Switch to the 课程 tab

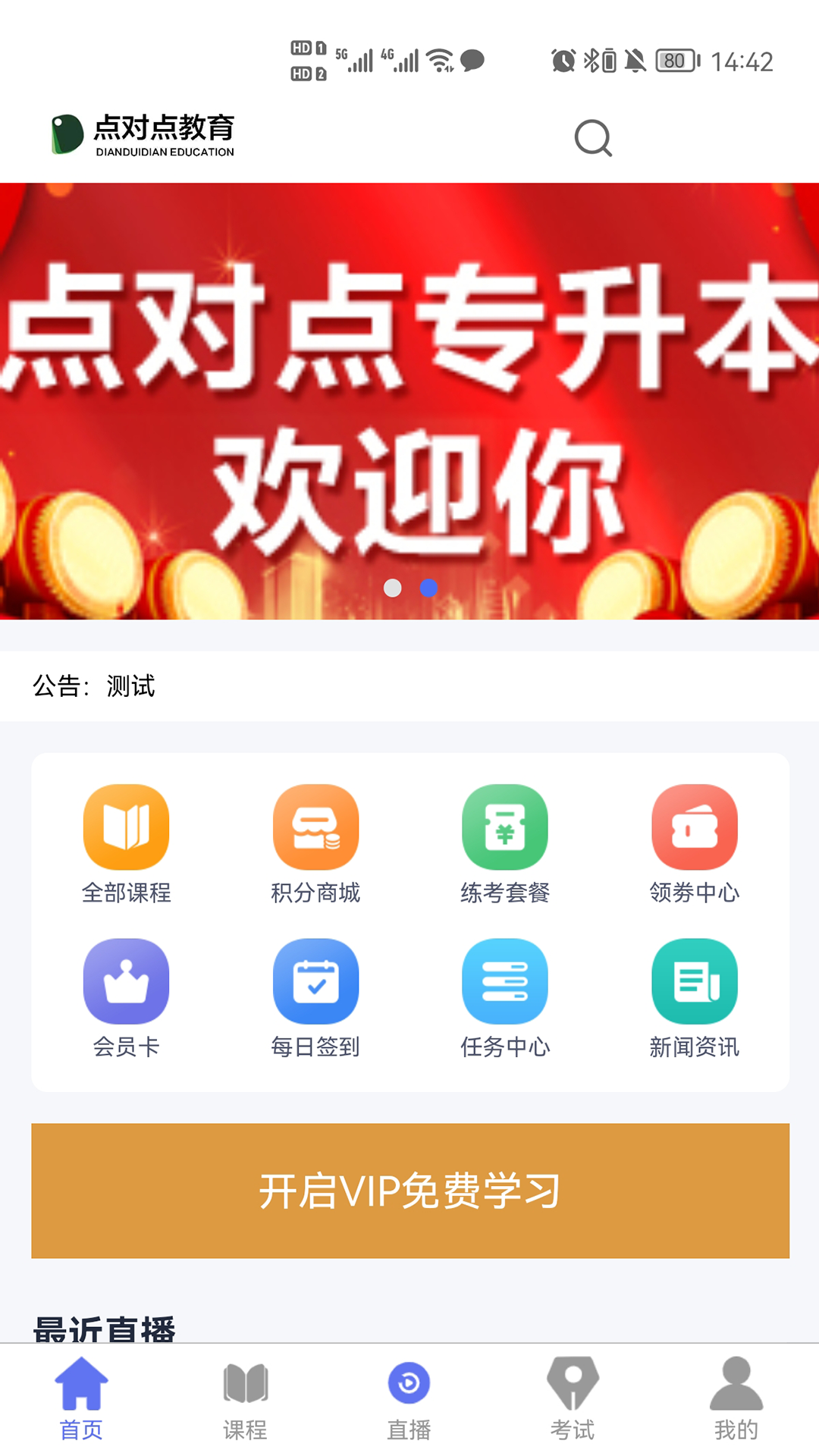(x=245, y=1399)
